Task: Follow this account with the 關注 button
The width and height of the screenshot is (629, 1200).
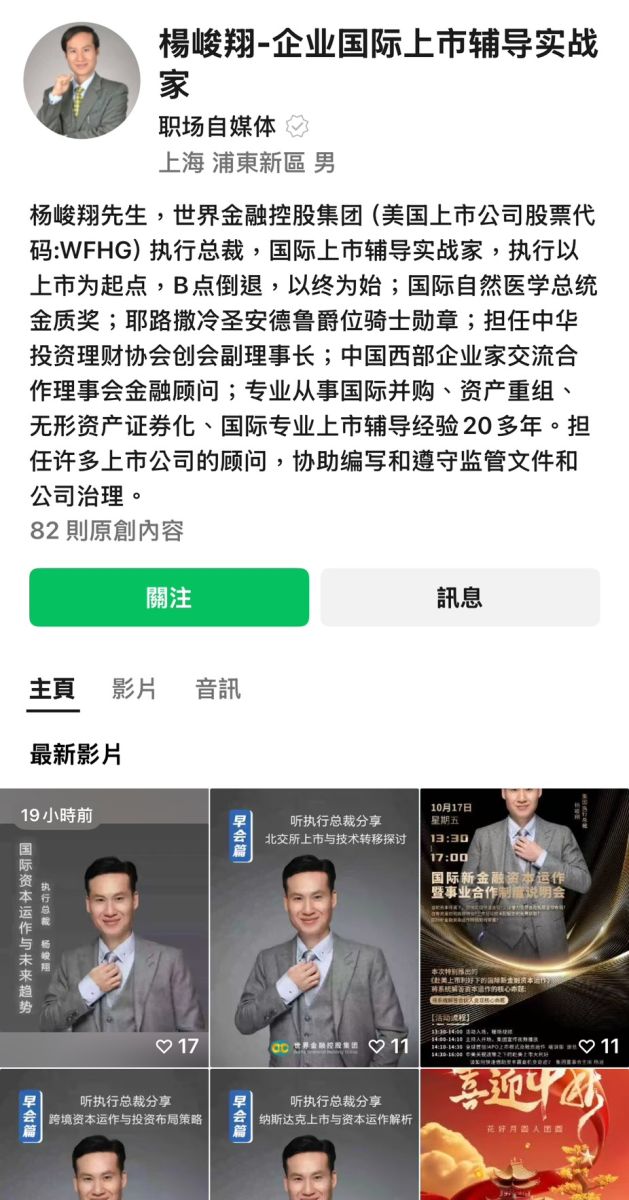Action: (x=169, y=598)
